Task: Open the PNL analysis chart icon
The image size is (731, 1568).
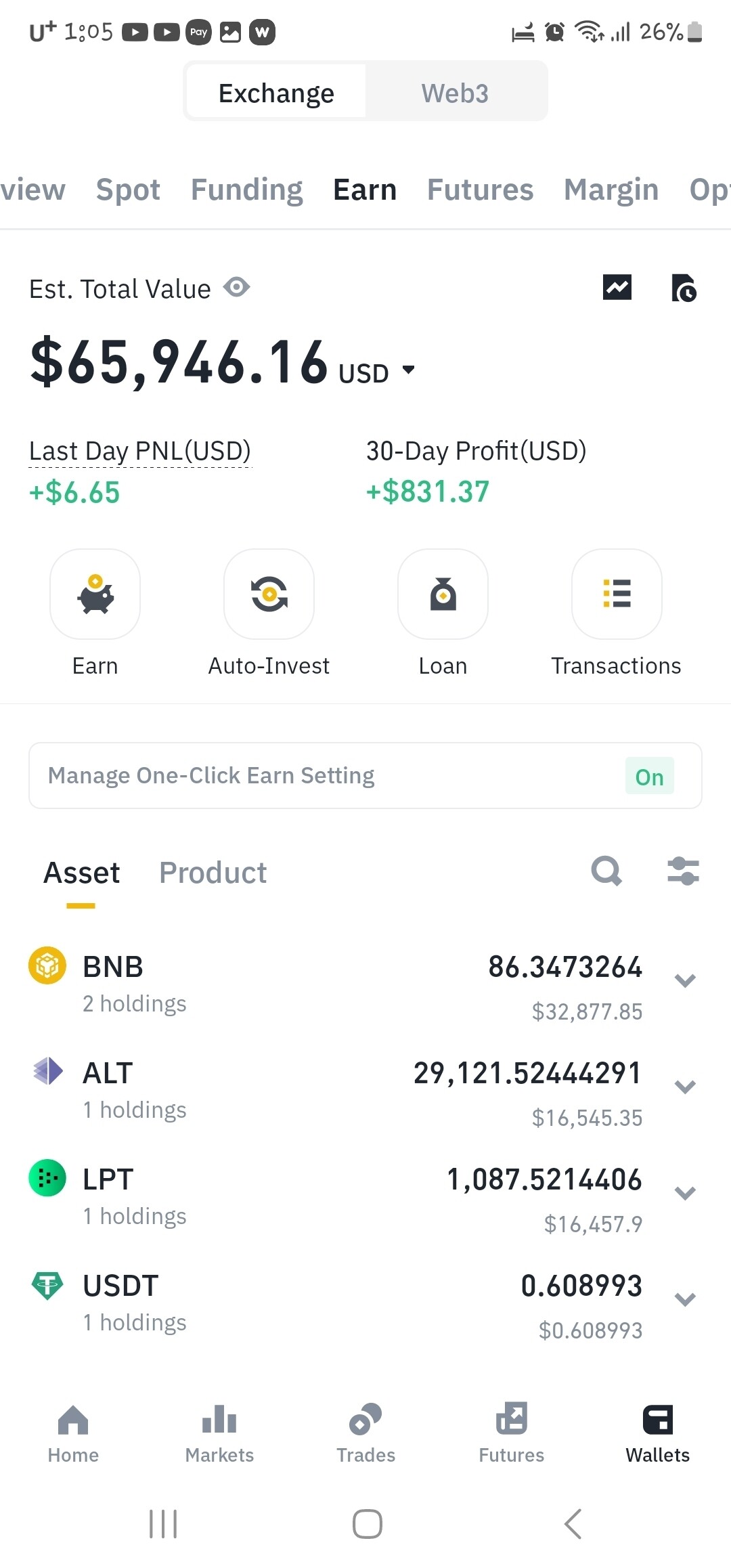Action: (617, 288)
